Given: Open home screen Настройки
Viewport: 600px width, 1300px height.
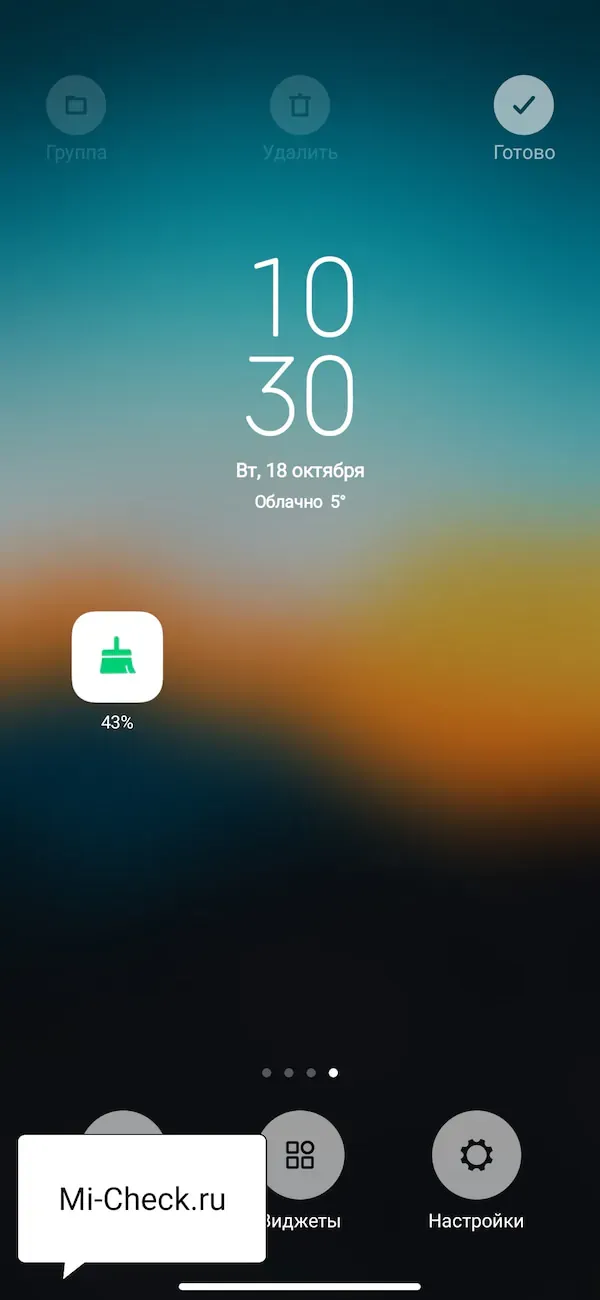Looking at the screenshot, I should coord(476,1155).
